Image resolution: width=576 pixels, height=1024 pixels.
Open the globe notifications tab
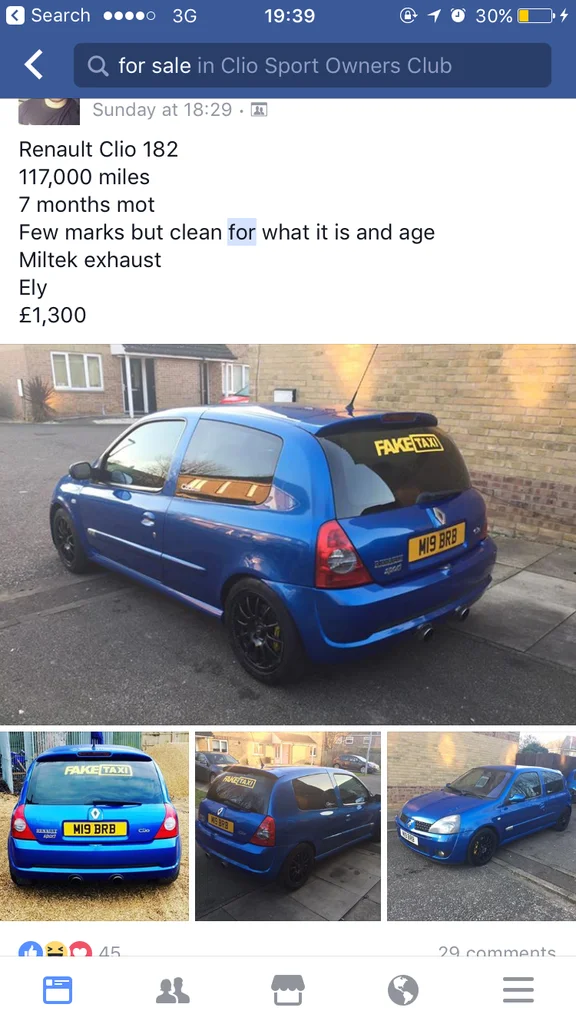coord(403,990)
